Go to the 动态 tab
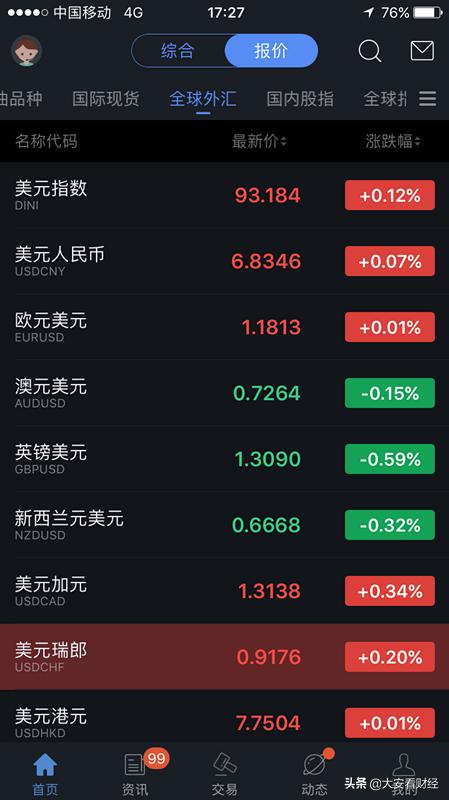 (314, 773)
